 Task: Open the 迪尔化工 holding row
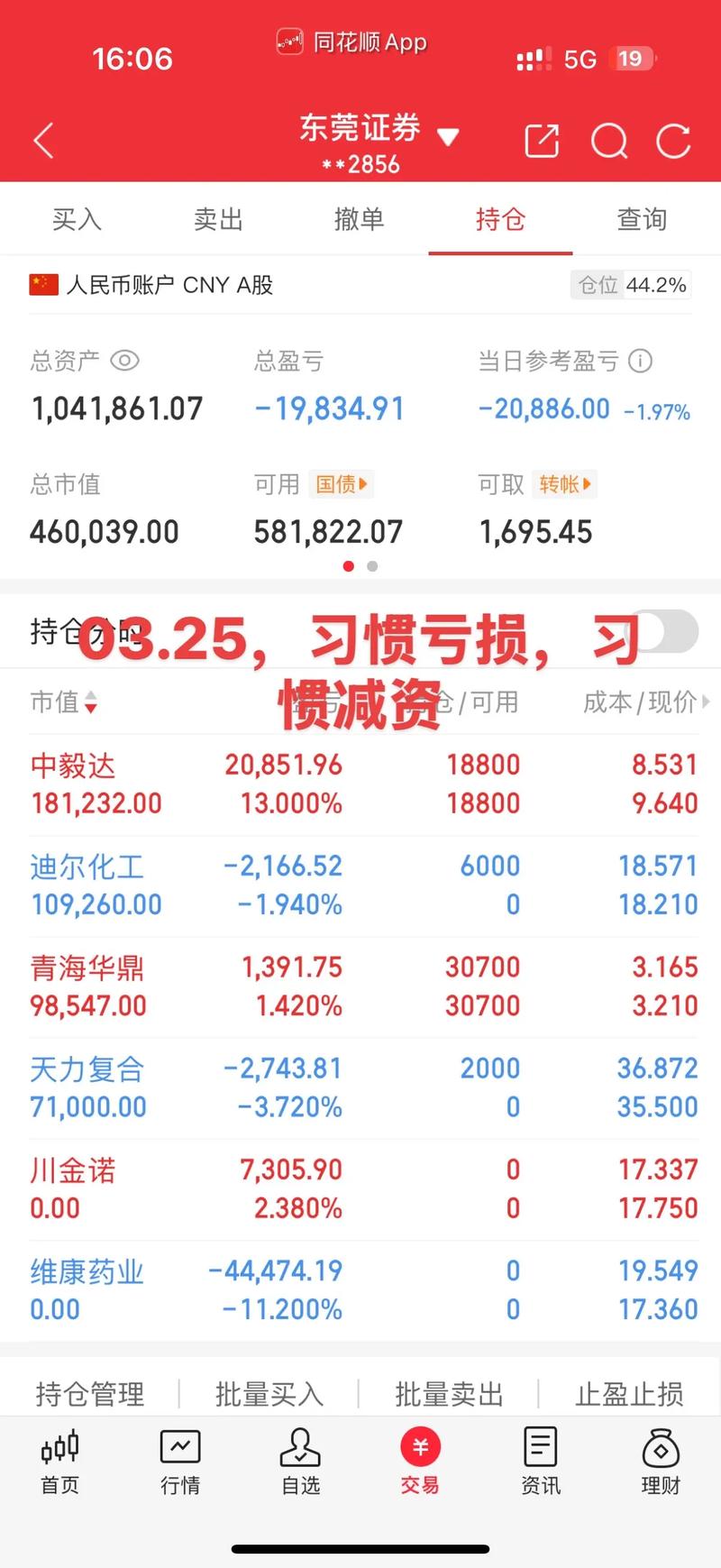click(360, 885)
